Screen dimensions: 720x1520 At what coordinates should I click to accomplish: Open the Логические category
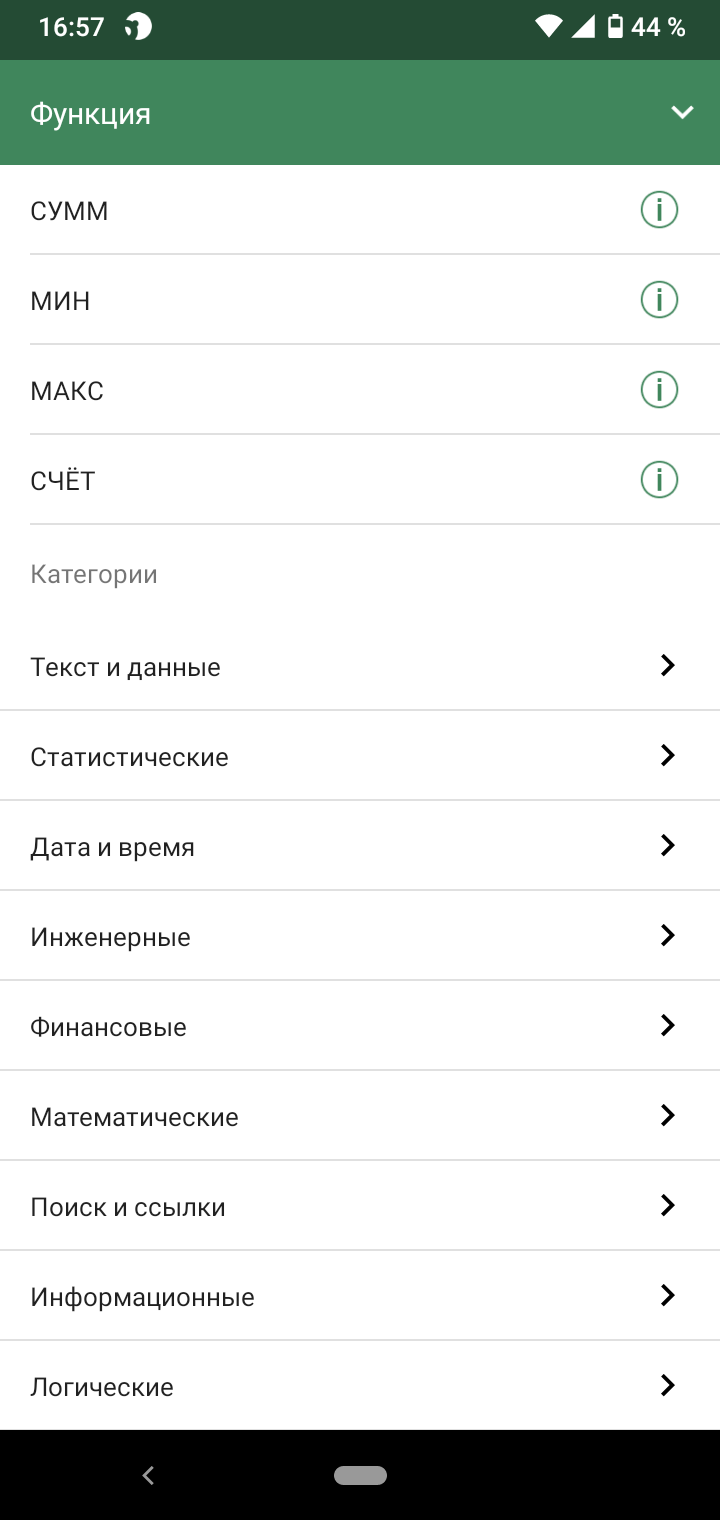coord(360,1386)
